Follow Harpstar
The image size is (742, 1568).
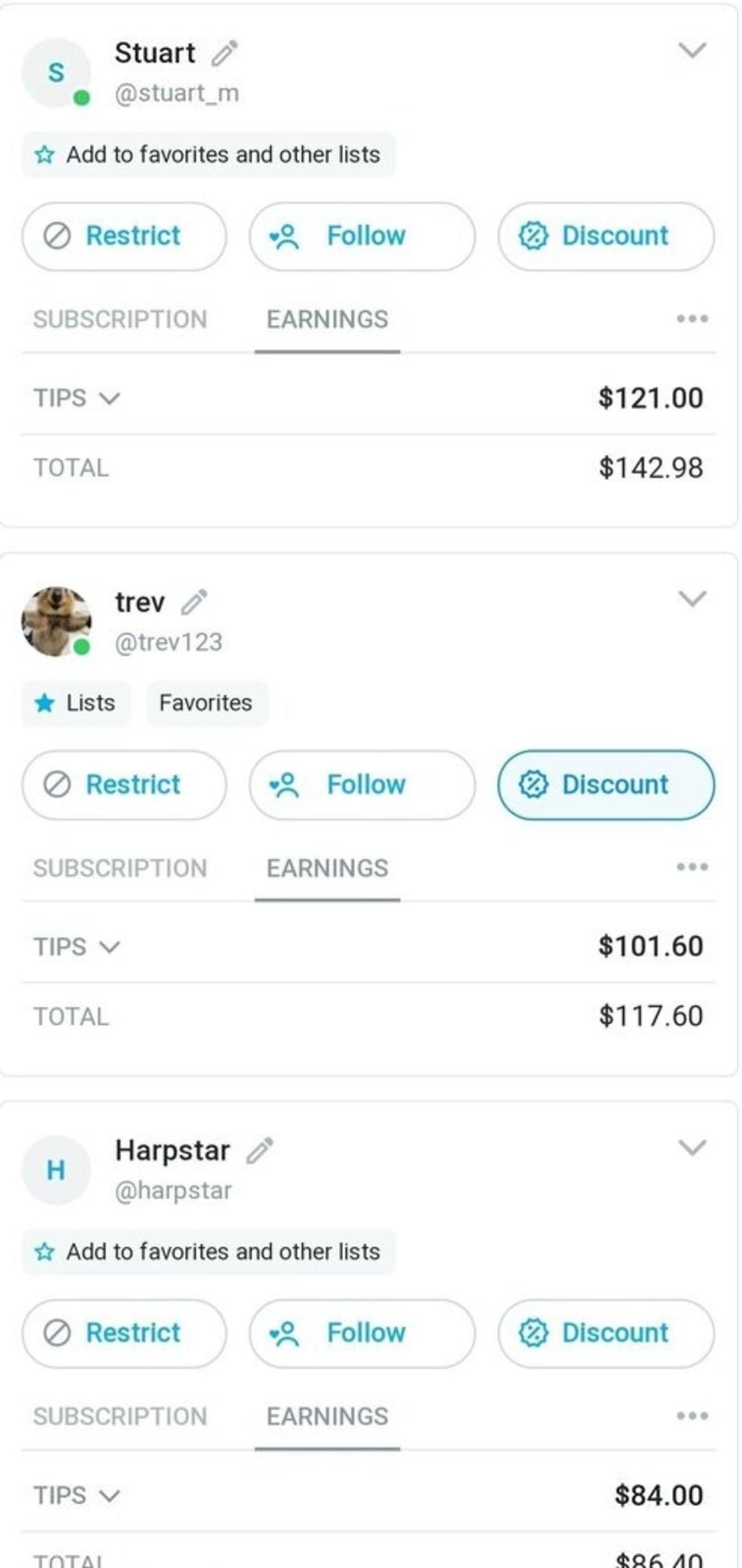click(x=362, y=1334)
